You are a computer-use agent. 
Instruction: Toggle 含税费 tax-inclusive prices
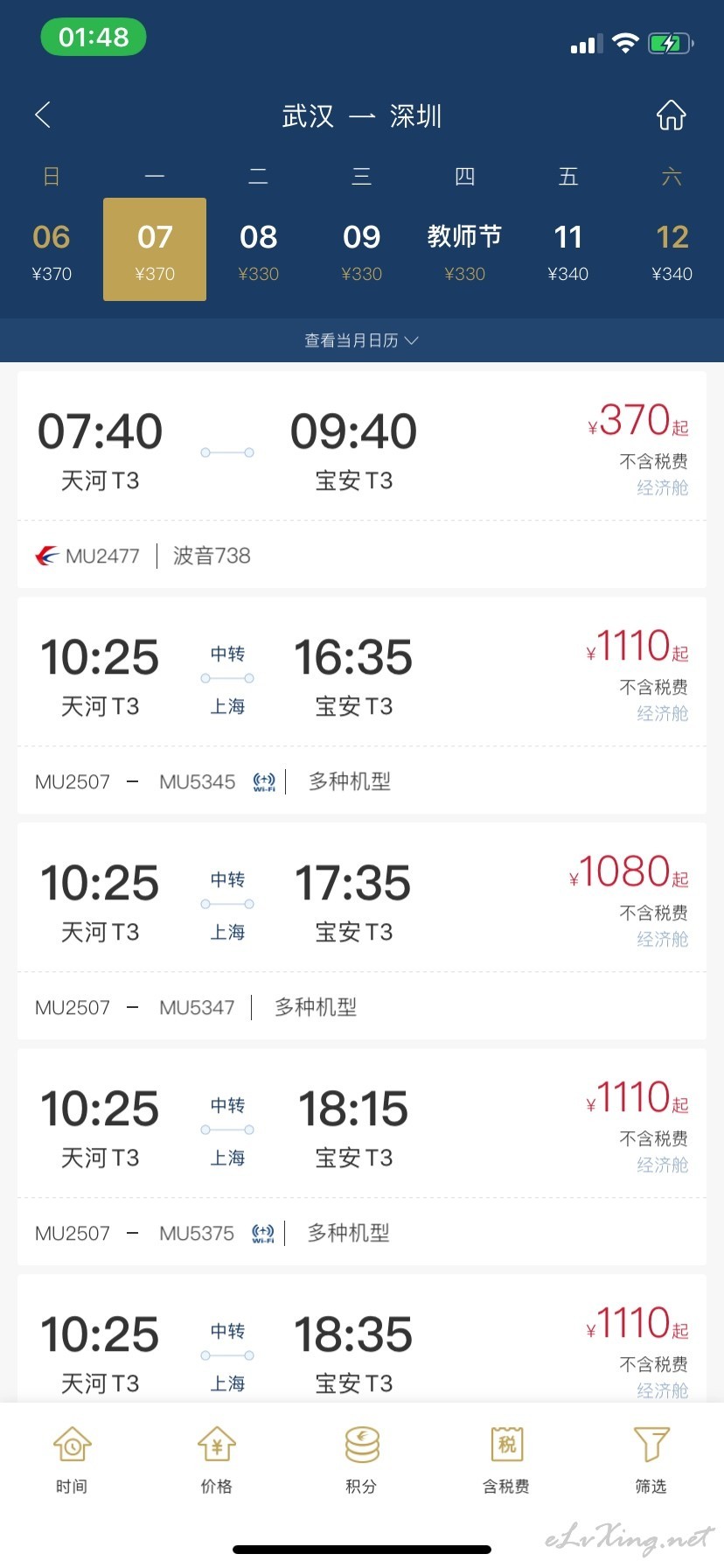coord(506,1459)
